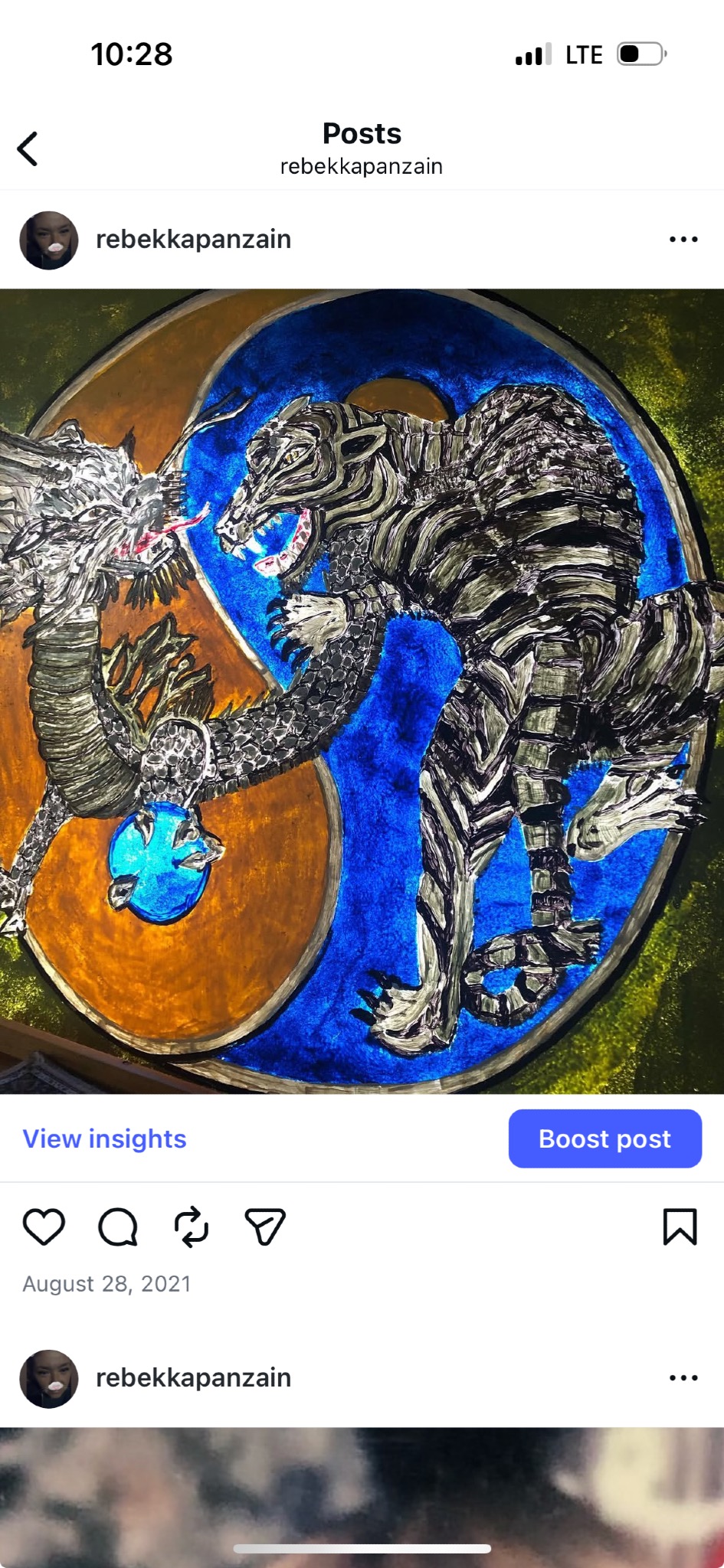This screenshot has height=1568, width=724.
Task: Open rebekkapanzain username on second post
Action: pyautogui.click(x=193, y=1377)
